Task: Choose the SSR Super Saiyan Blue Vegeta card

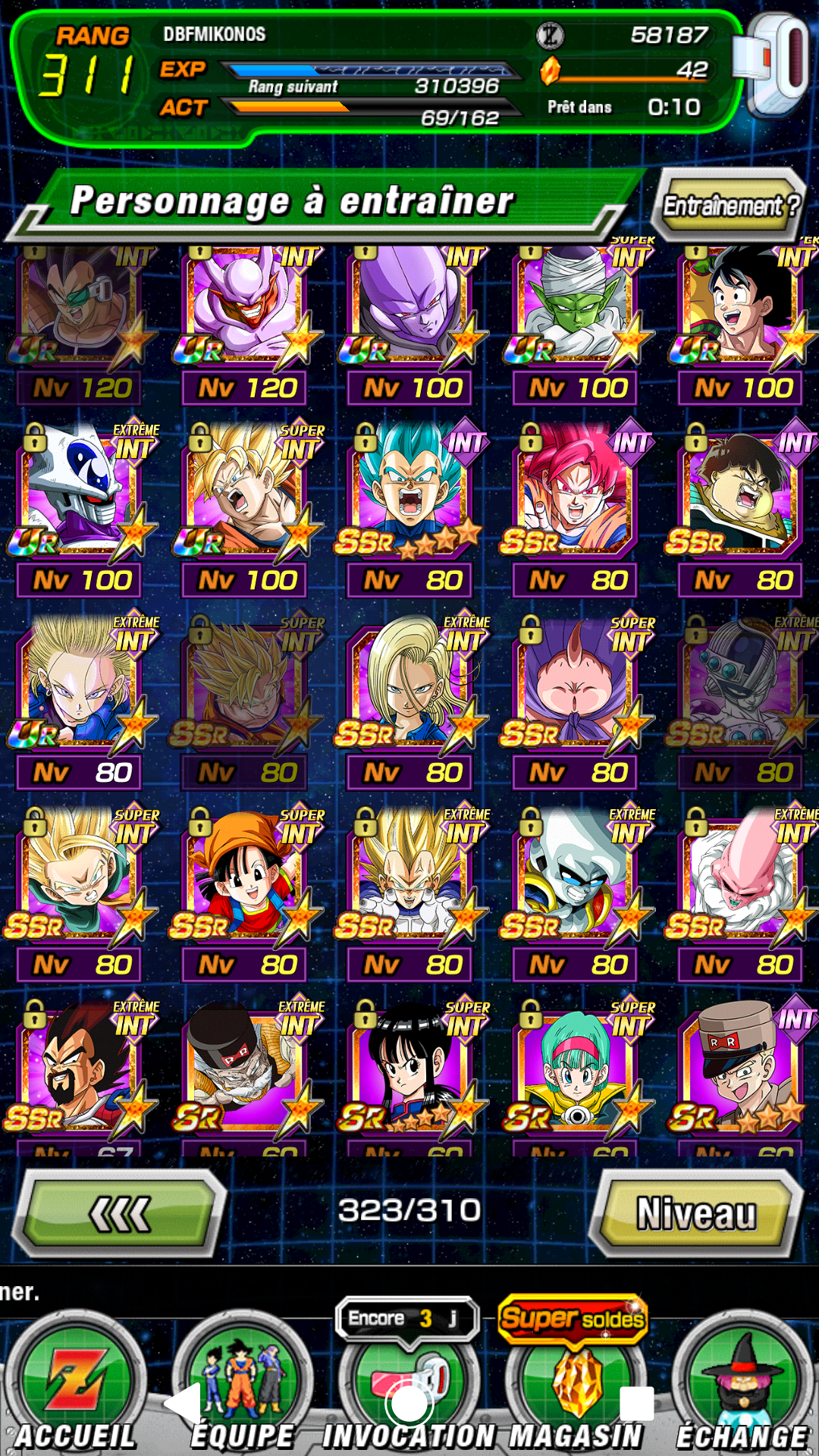Action: (x=413, y=508)
